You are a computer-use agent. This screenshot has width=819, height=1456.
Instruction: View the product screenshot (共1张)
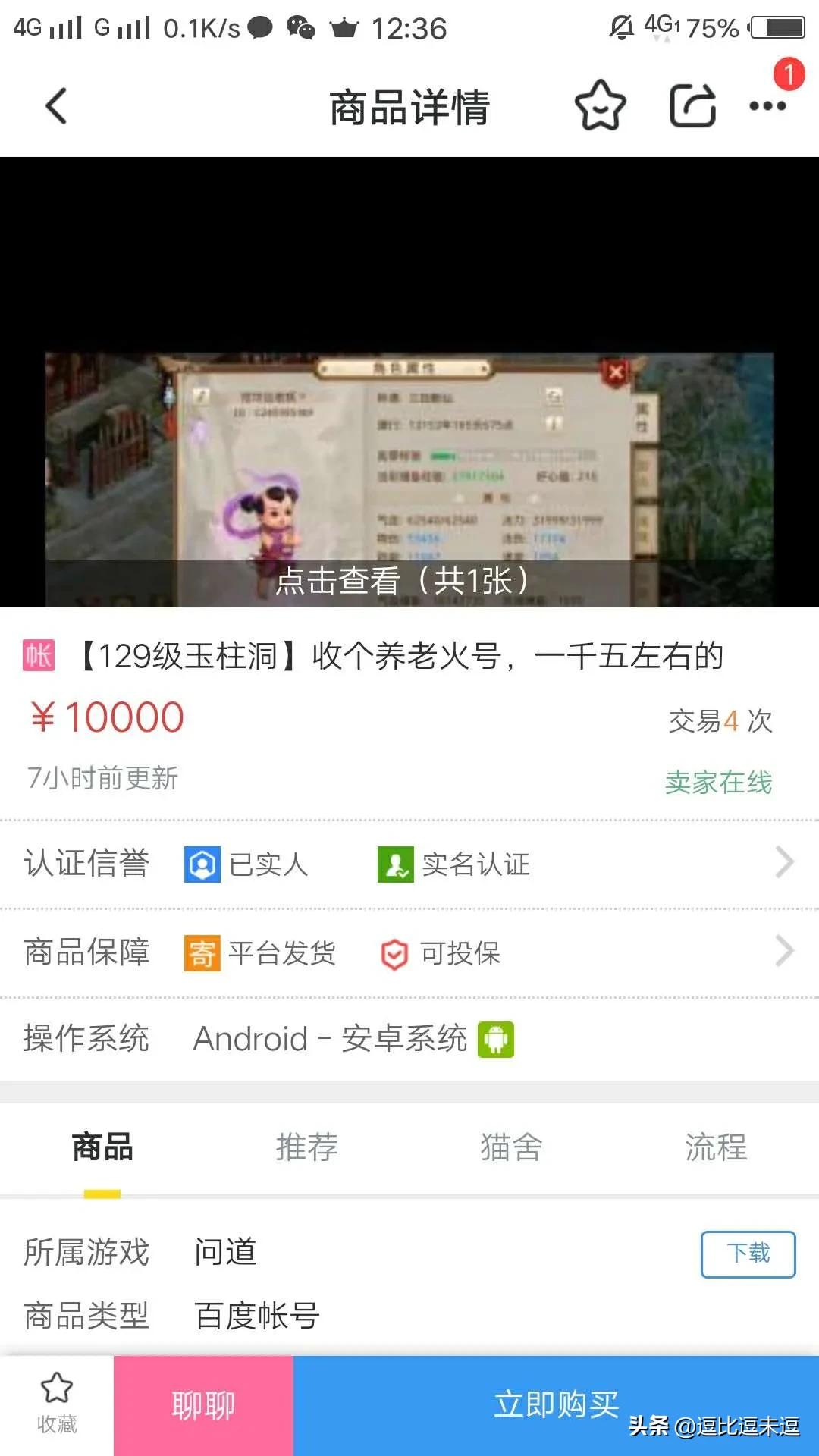point(409,479)
